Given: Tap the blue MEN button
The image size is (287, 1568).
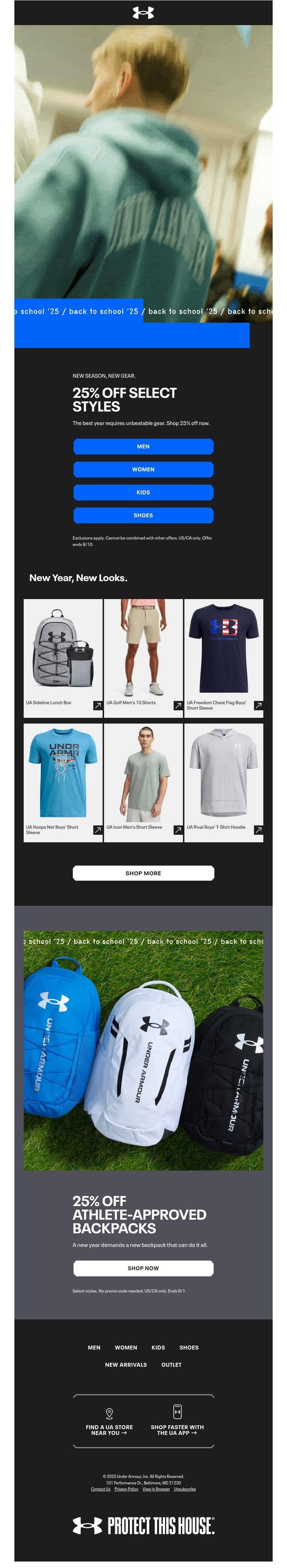Looking at the screenshot, I should (143, 446).
